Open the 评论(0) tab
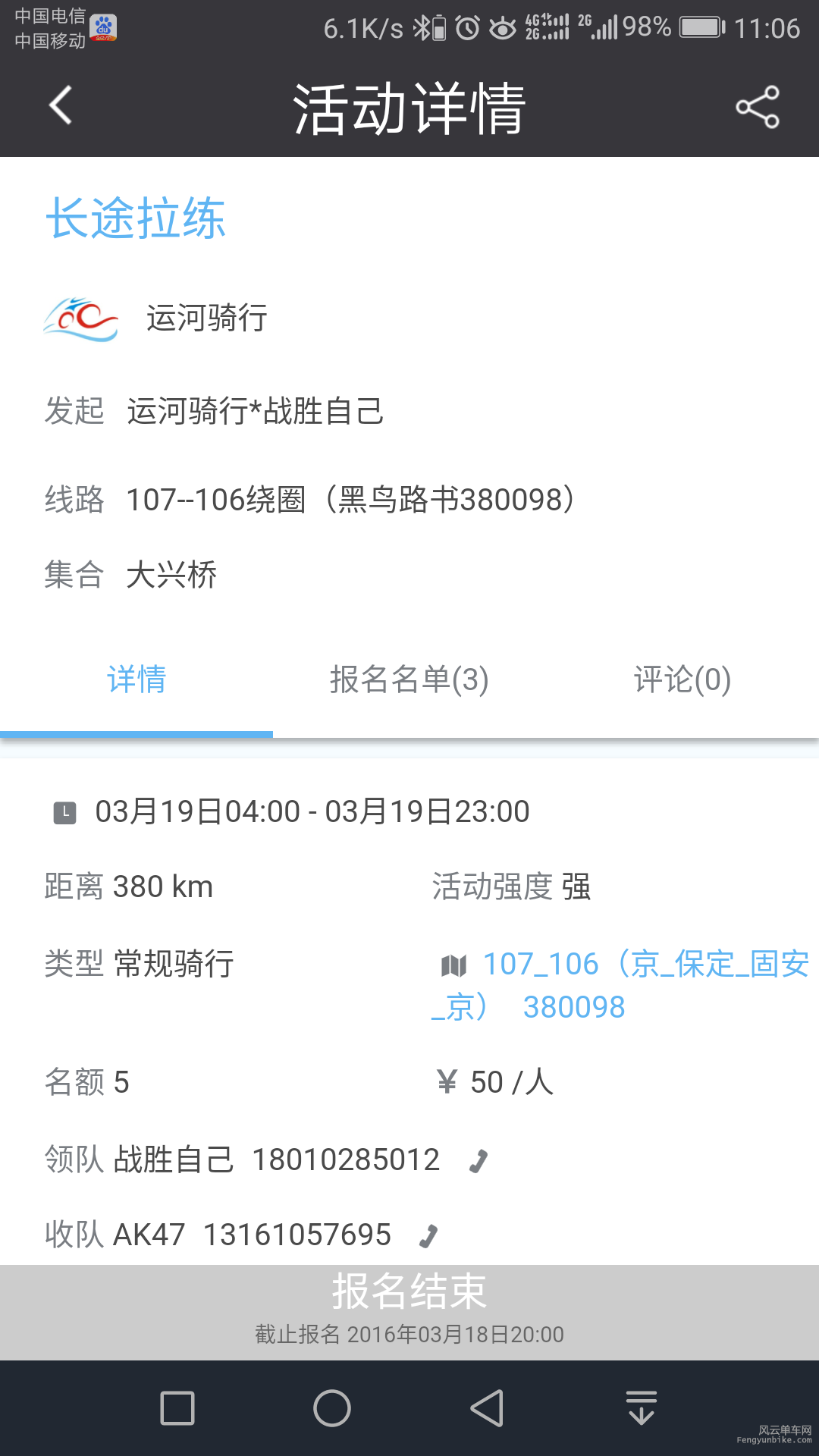This screenshot has height=1456, width=819. [682, 679]
